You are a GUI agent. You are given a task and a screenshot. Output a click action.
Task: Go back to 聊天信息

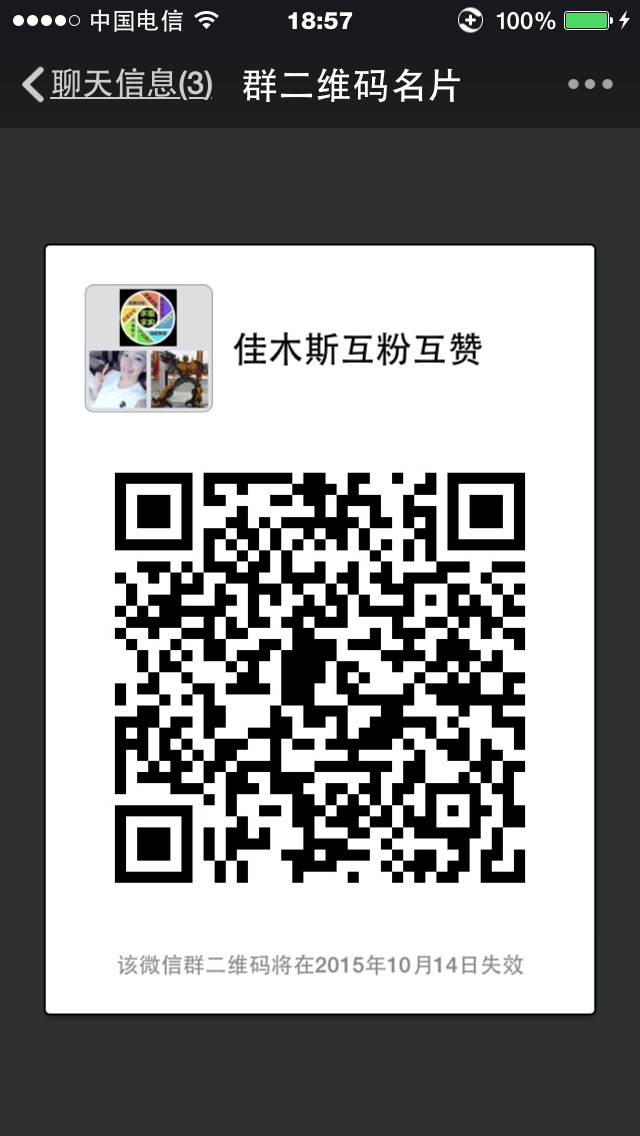(x=117, y=85)
